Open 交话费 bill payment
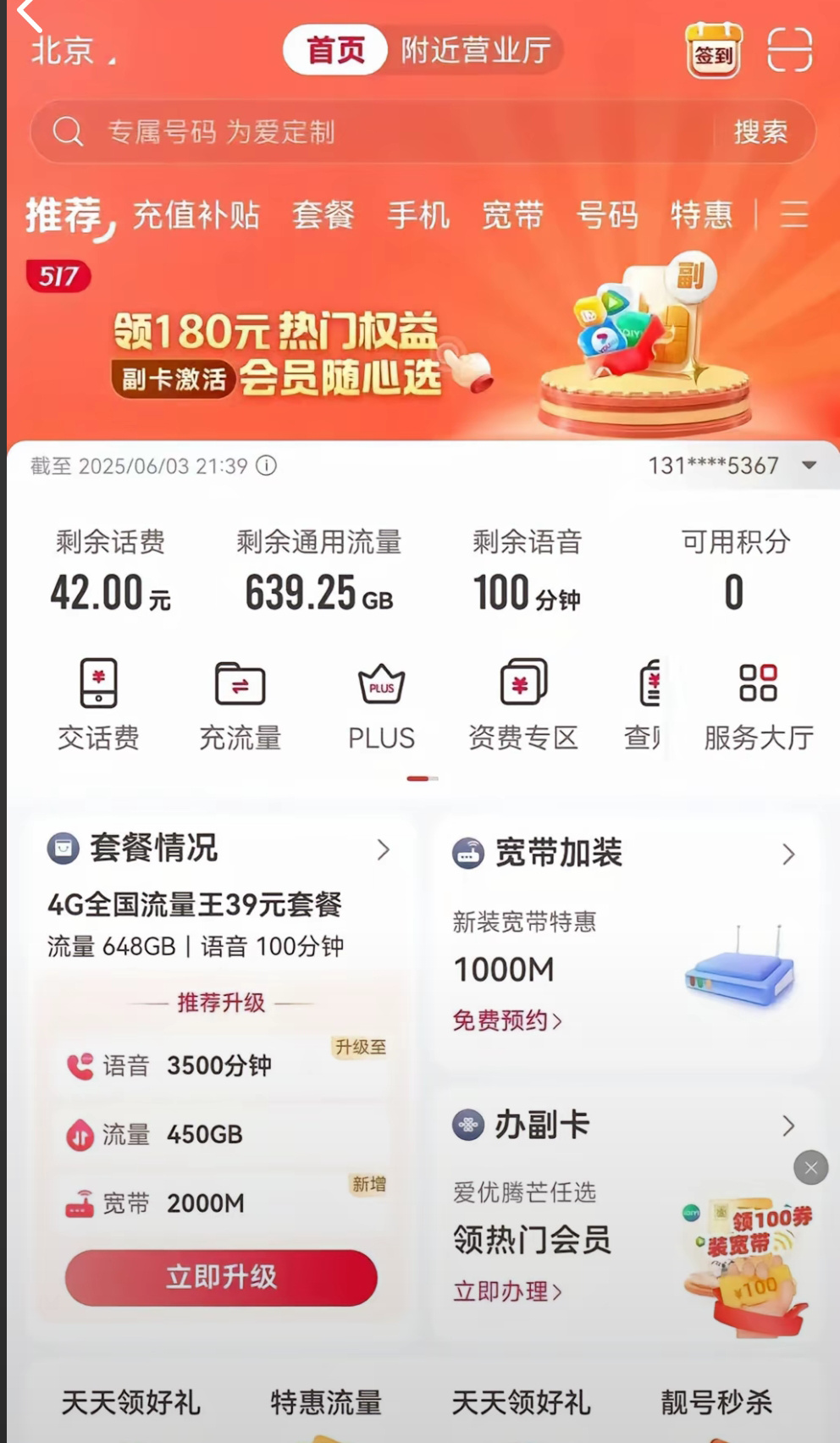Viewport: 840px width, 1443px height. 98,704
